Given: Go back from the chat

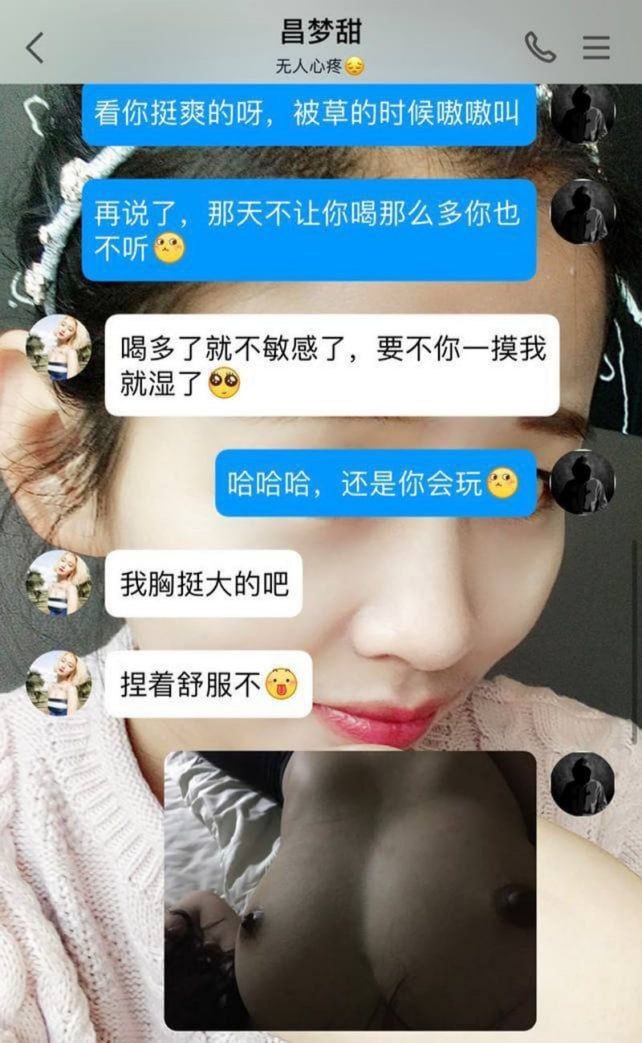Looking at the screenshot, I should pyautogui.click(x=36, y=47).
